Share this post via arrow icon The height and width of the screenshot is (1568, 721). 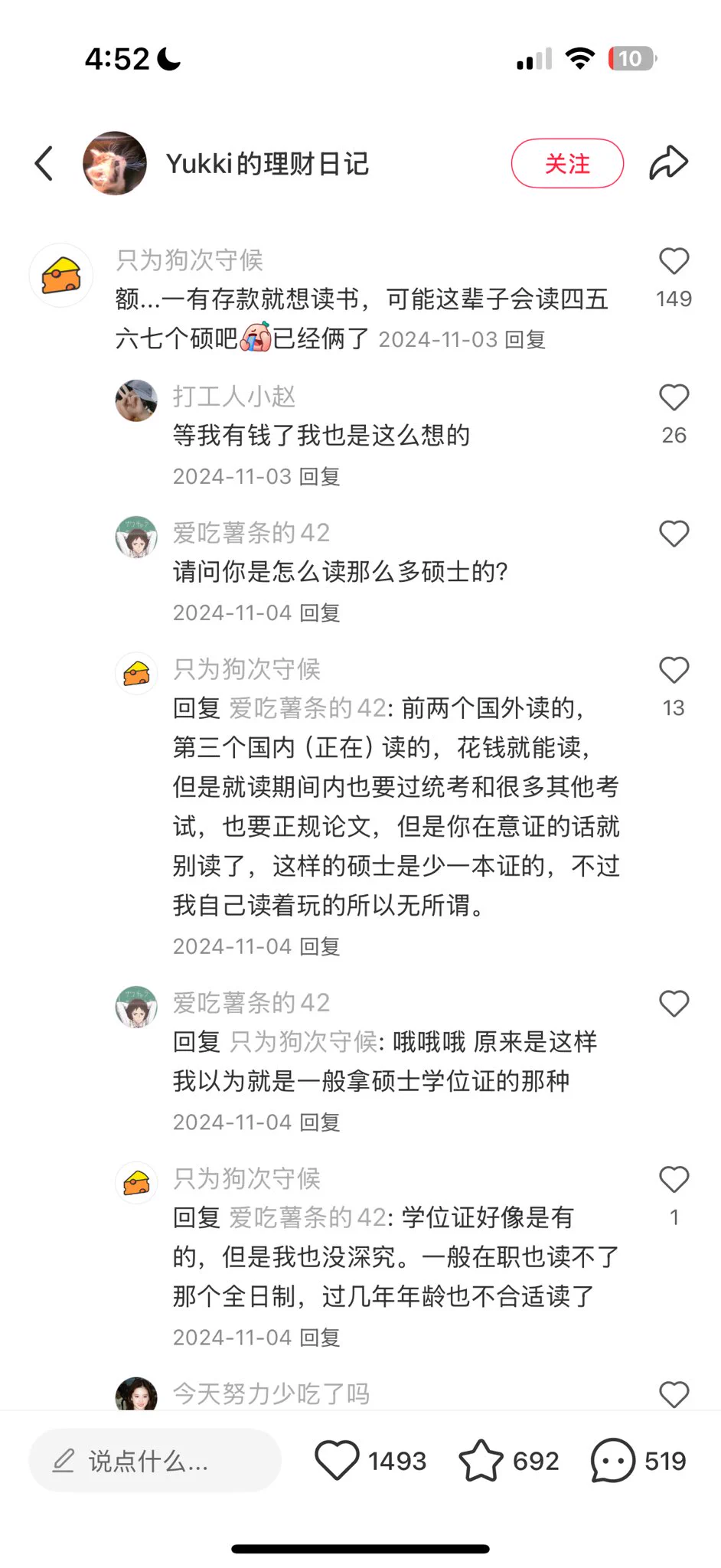(668, 163)
